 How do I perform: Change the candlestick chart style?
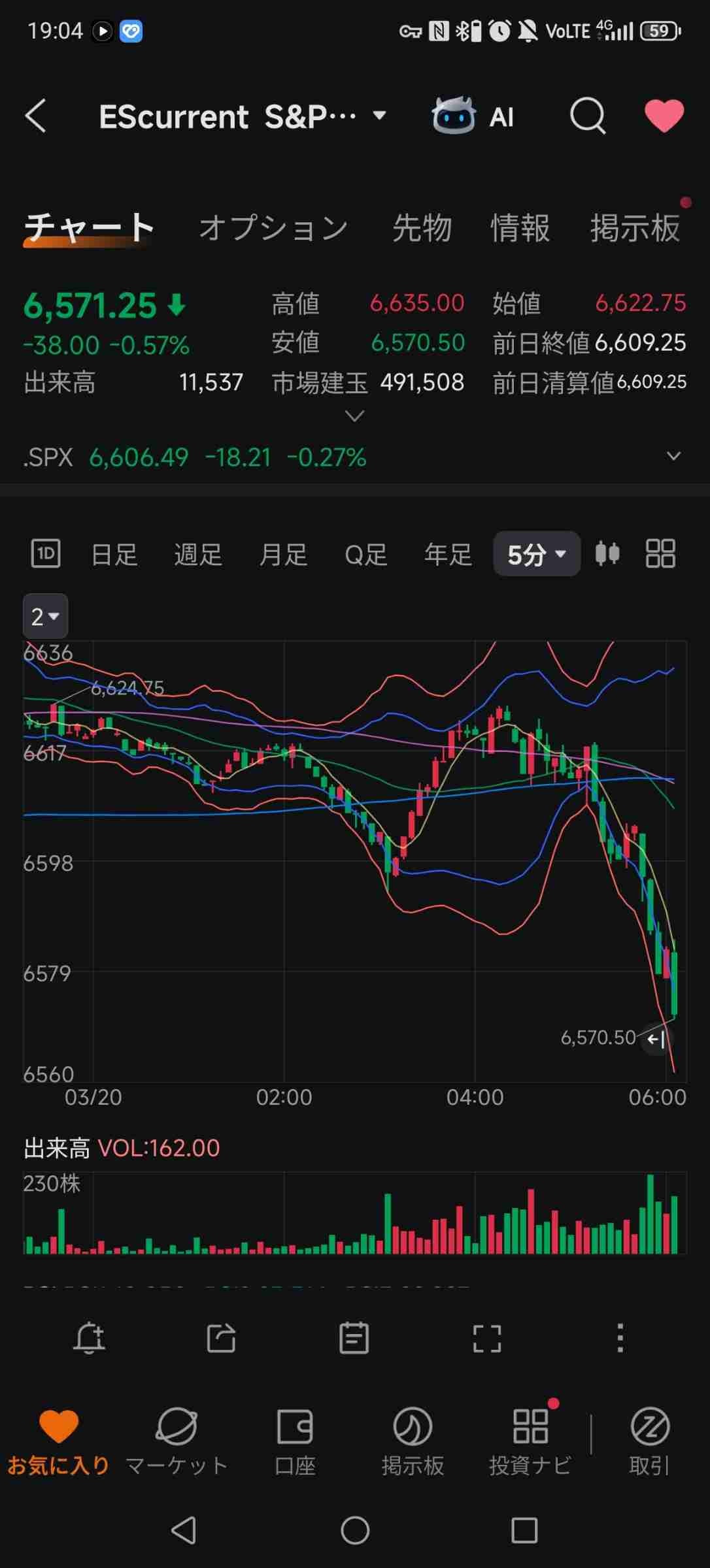pyautogui.click(x=607, y=554)
